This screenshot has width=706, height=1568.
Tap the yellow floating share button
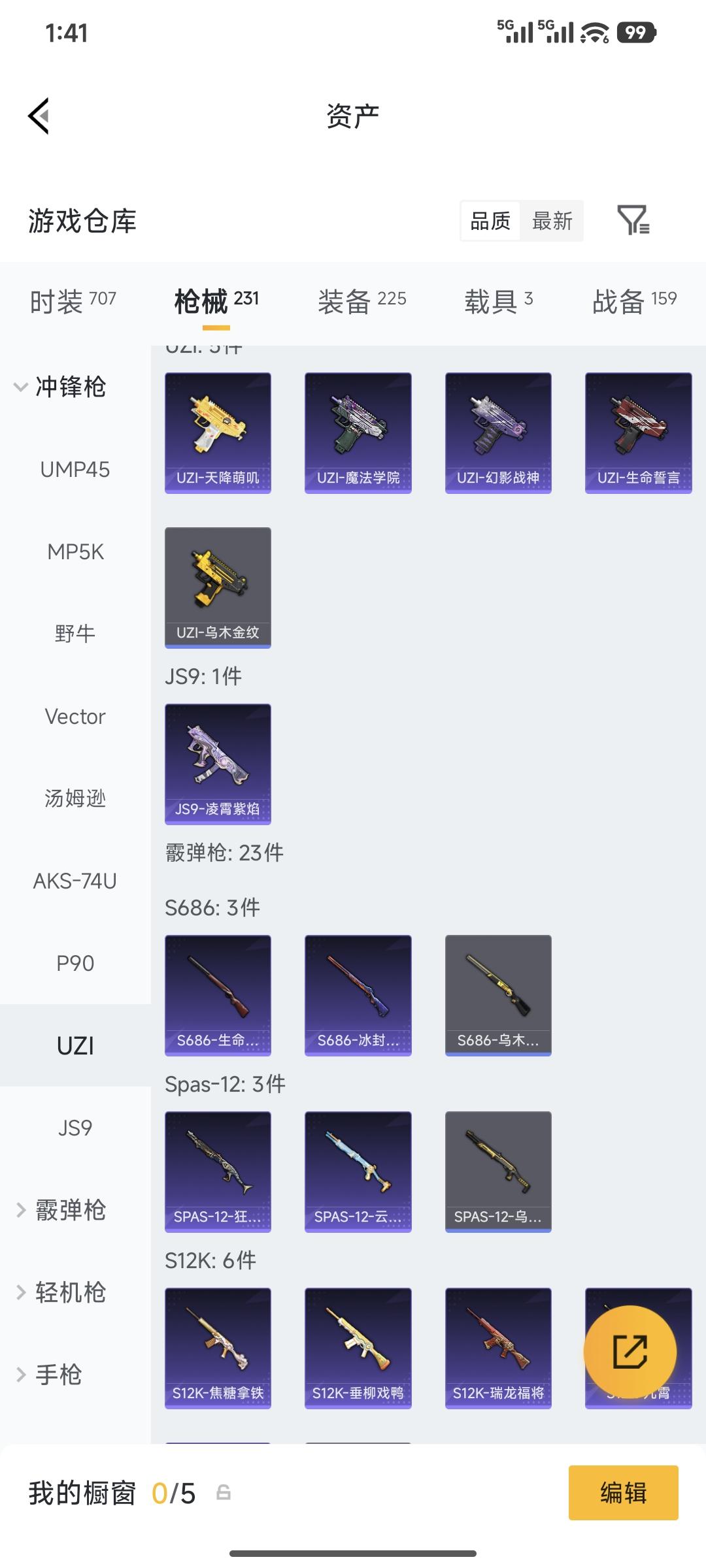click(x=630, y=1352)
